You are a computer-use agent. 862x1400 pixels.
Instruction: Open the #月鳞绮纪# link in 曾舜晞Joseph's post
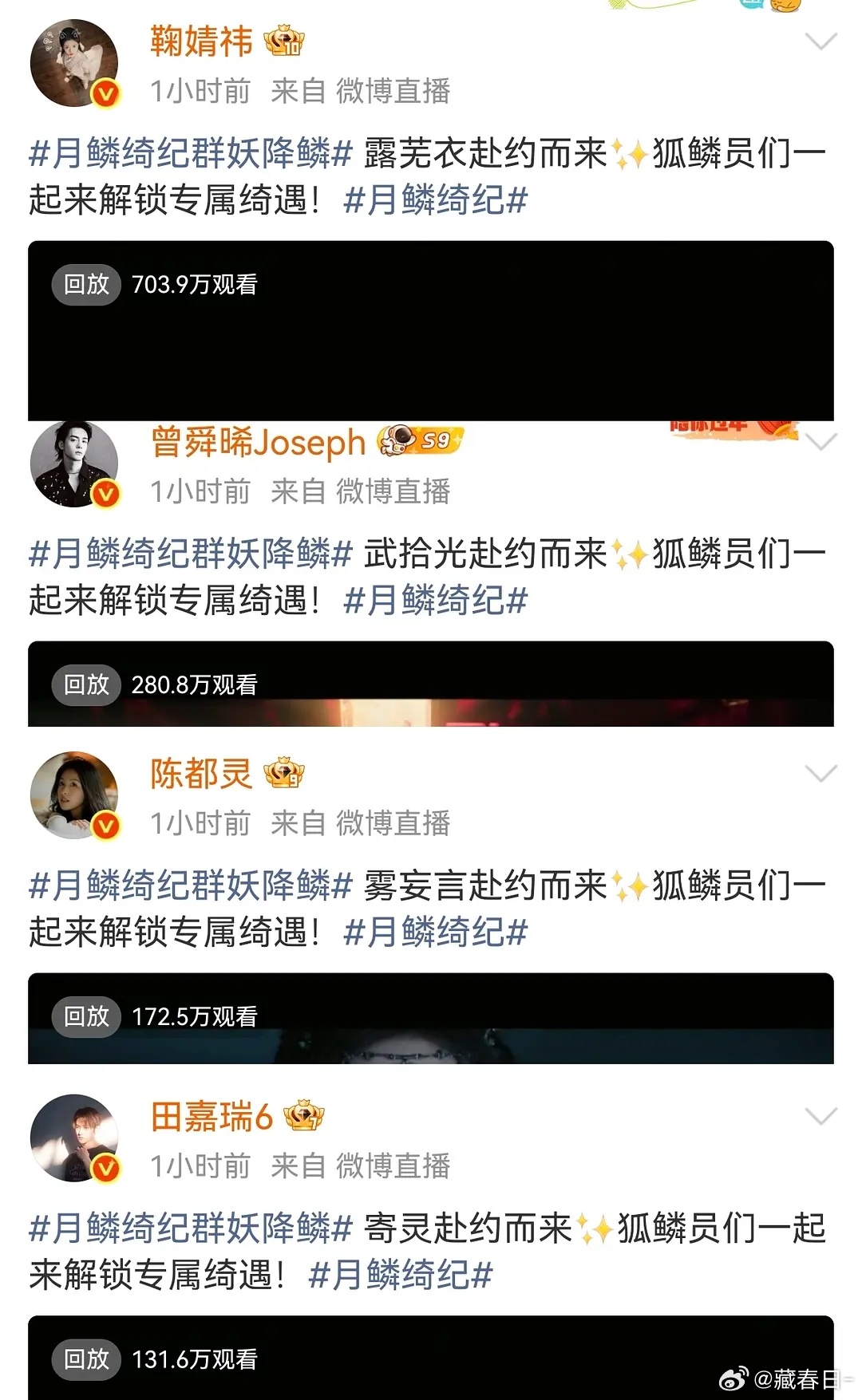point(435,602)
